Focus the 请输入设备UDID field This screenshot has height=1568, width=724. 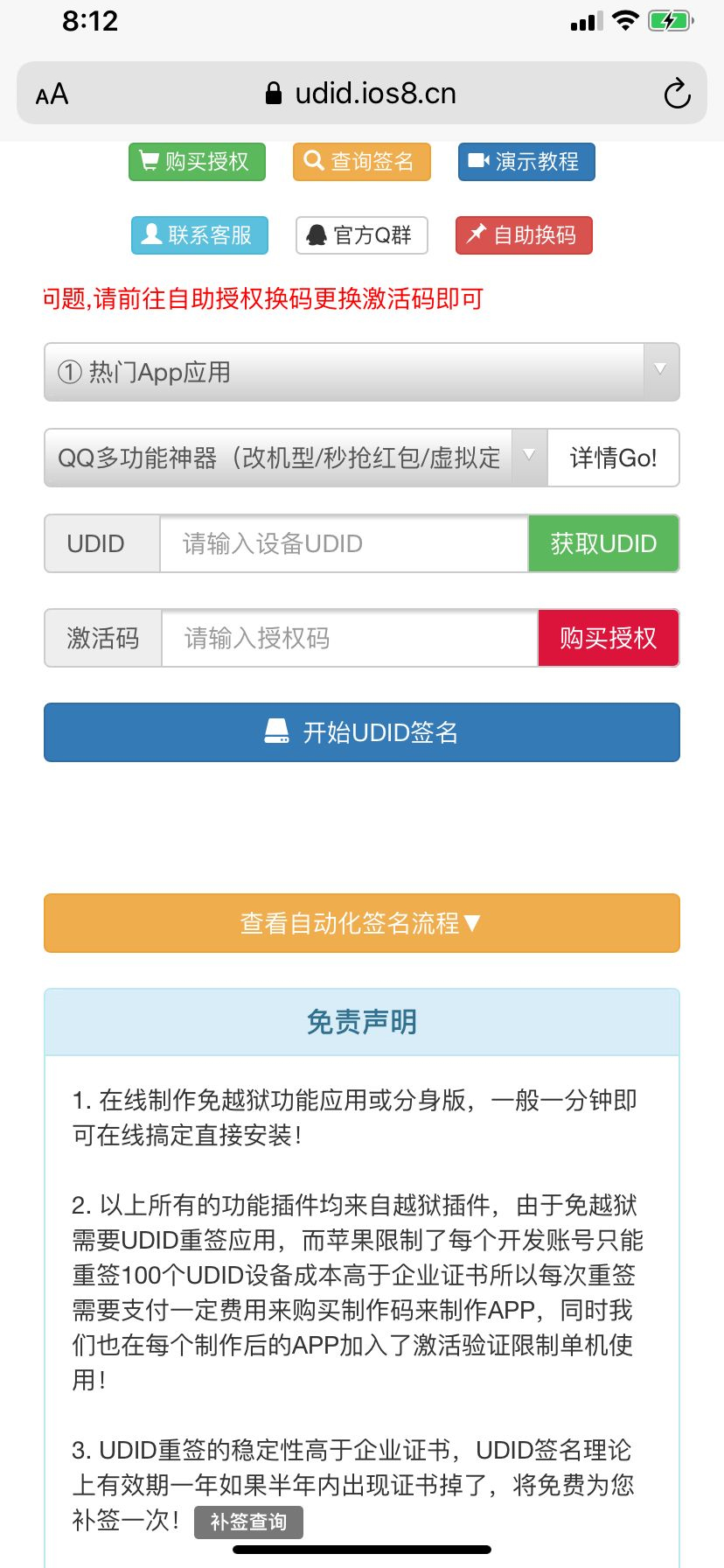(x=343, y=543)
